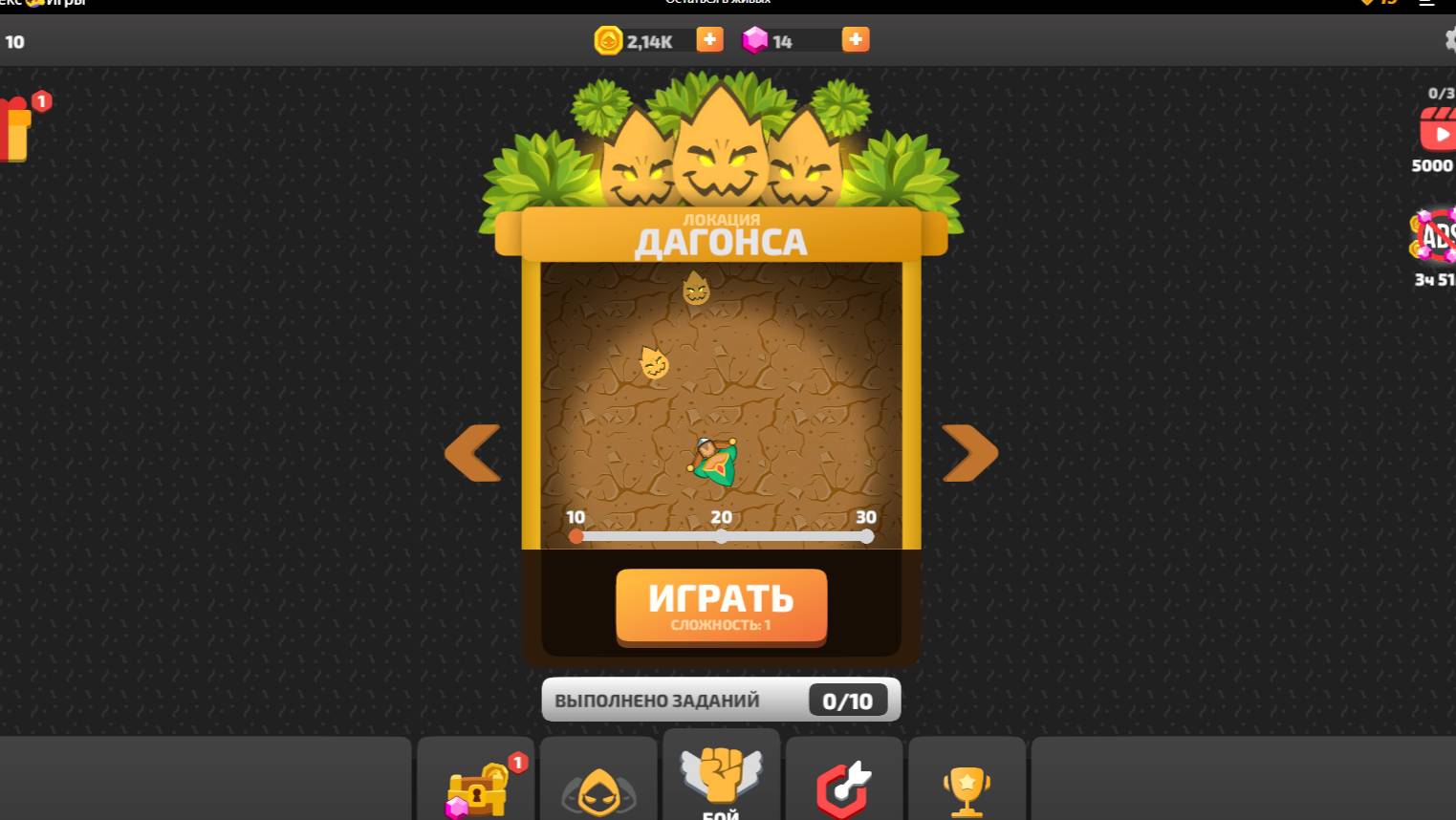1456x820 pixels.
Task: Watch video ad for 5000 reward
Action: (x=1437, y=132)
